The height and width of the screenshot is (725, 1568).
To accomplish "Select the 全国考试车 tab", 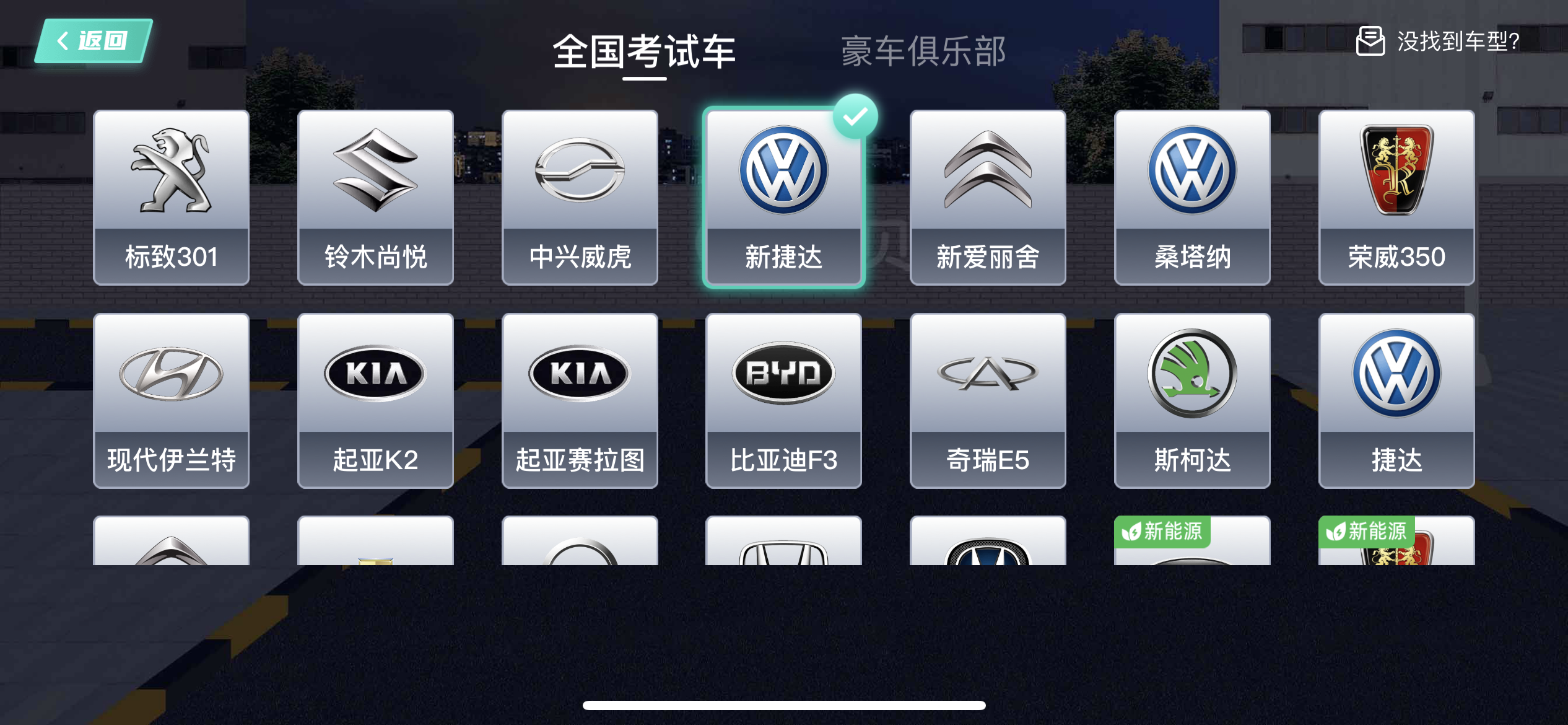I will [644, 51].
